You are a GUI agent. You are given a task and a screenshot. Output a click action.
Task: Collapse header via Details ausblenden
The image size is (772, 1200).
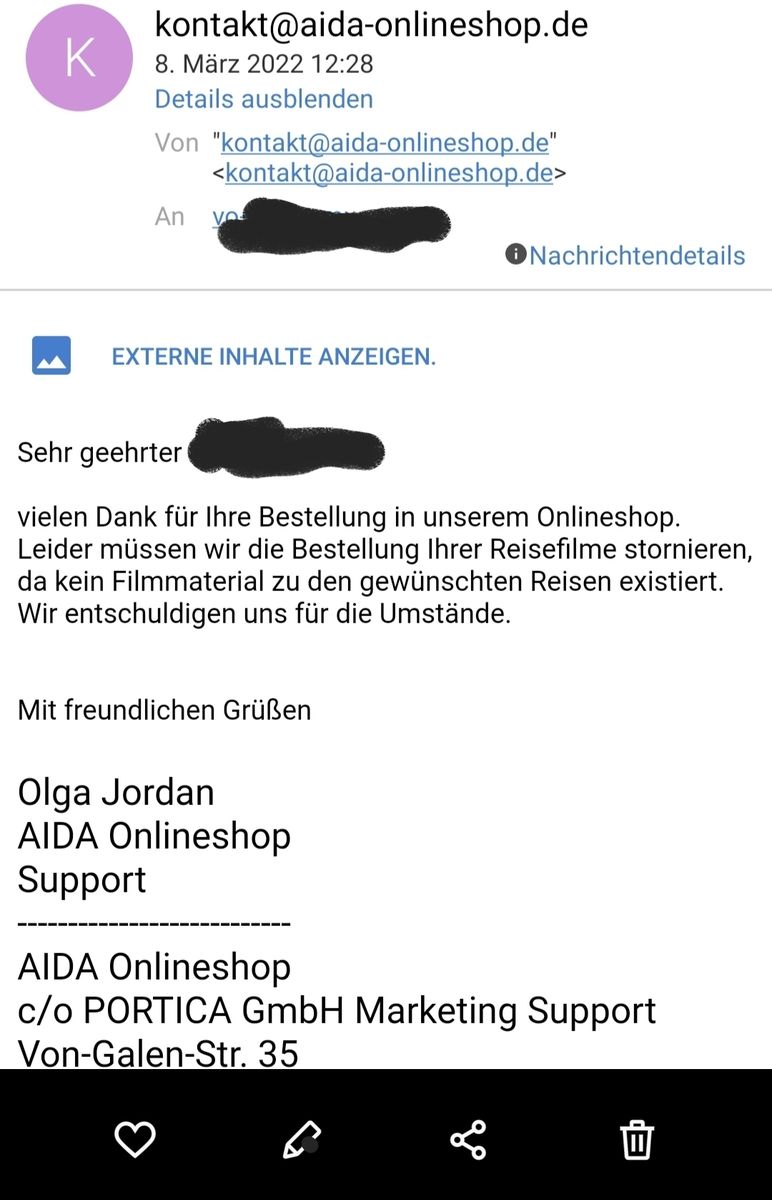point(263,99)
